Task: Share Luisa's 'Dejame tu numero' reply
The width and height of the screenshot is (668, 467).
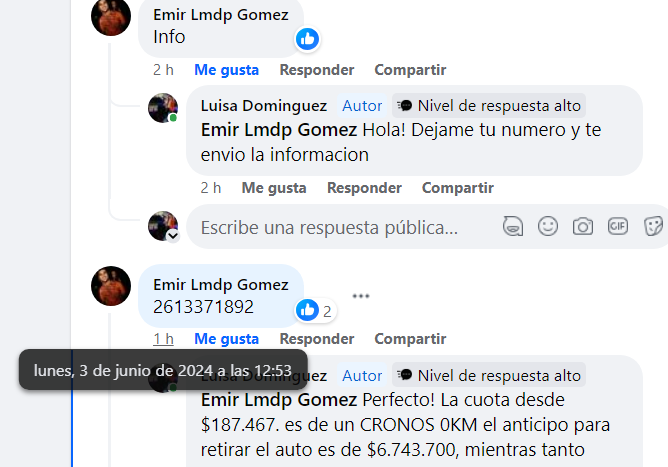Action: pos(457,188)
